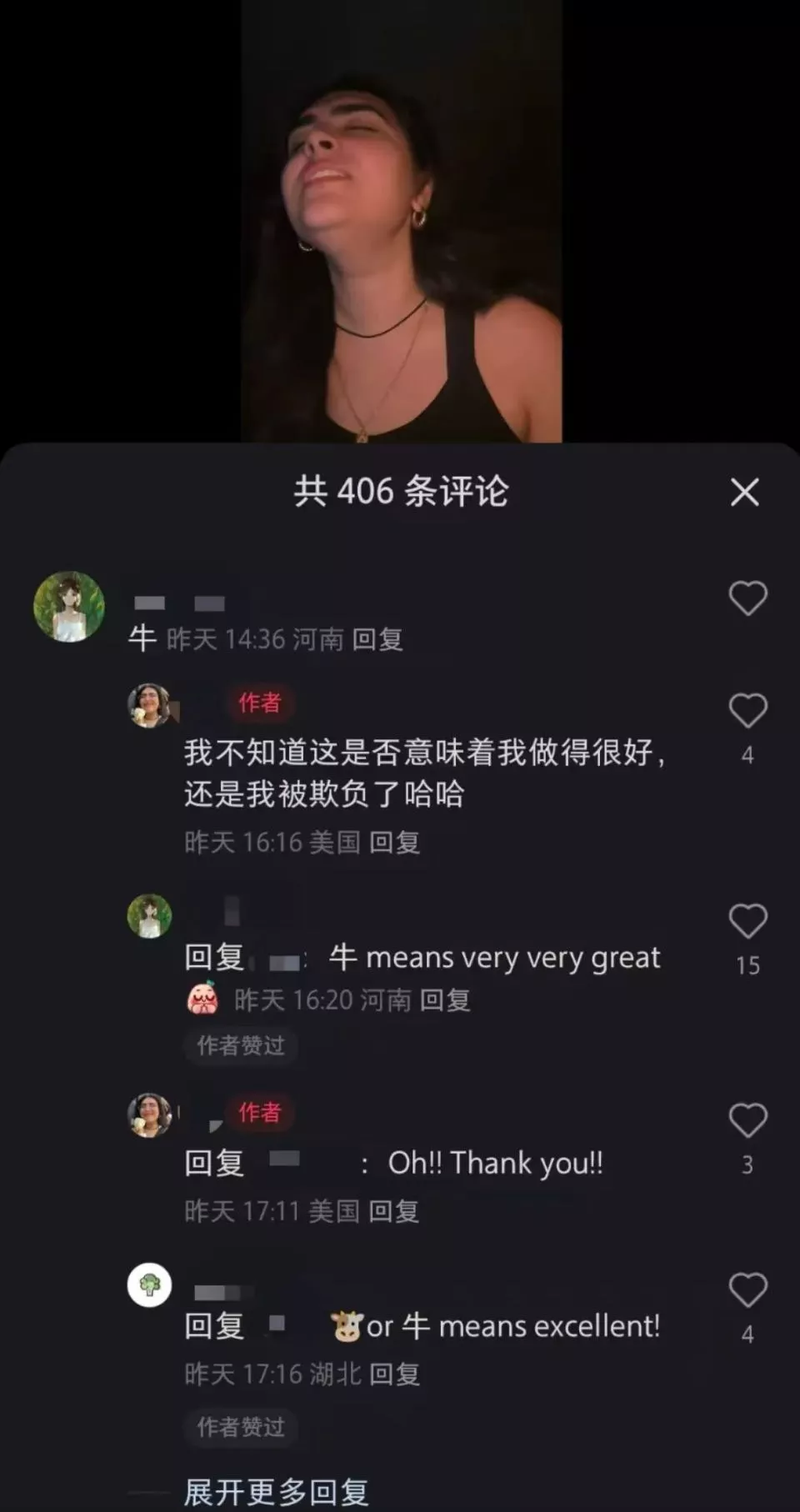Open the author's avatar on the 17:11 reply
The width and height of the screenshot is (800, 1512).
coord(150,1115)
